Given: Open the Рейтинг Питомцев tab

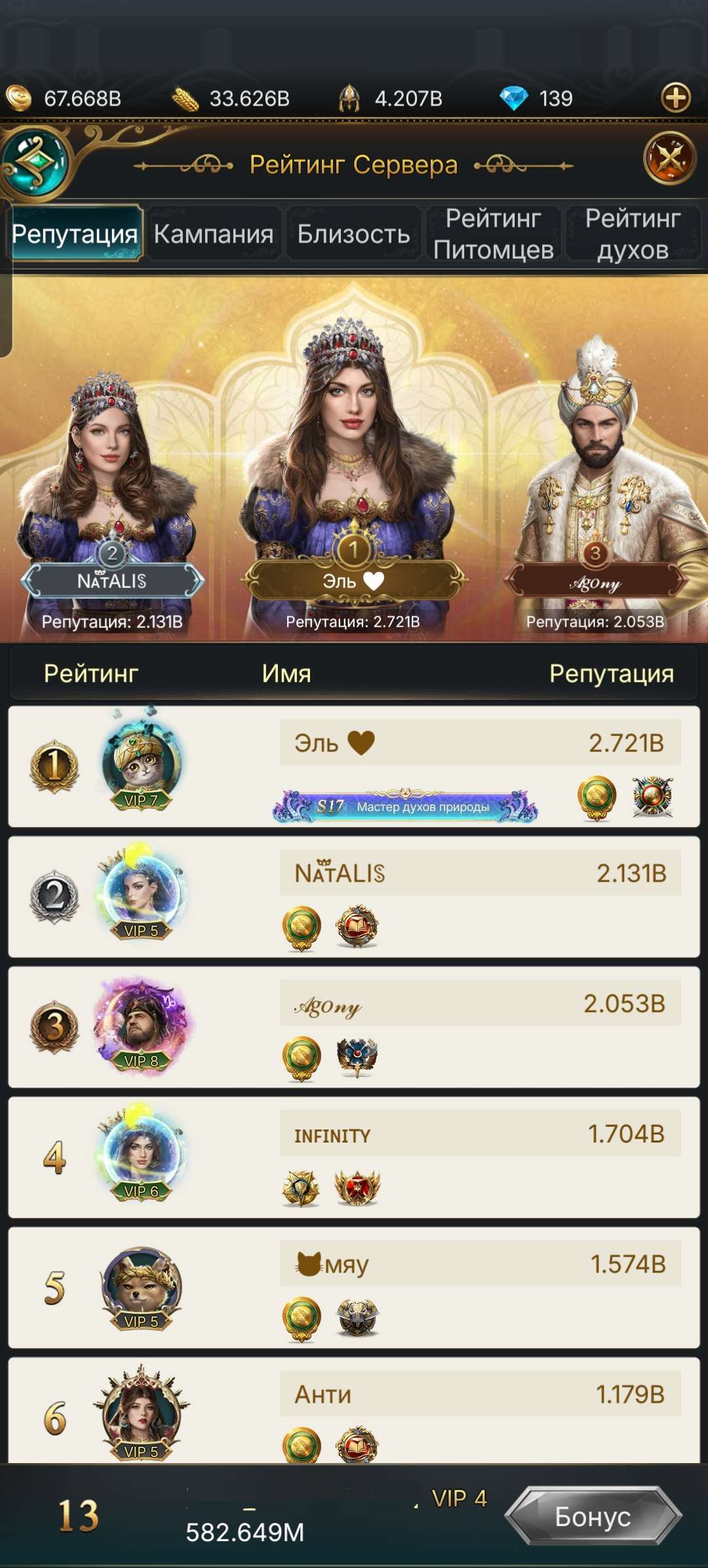Looking at the screenshot, I should [493, 234].
